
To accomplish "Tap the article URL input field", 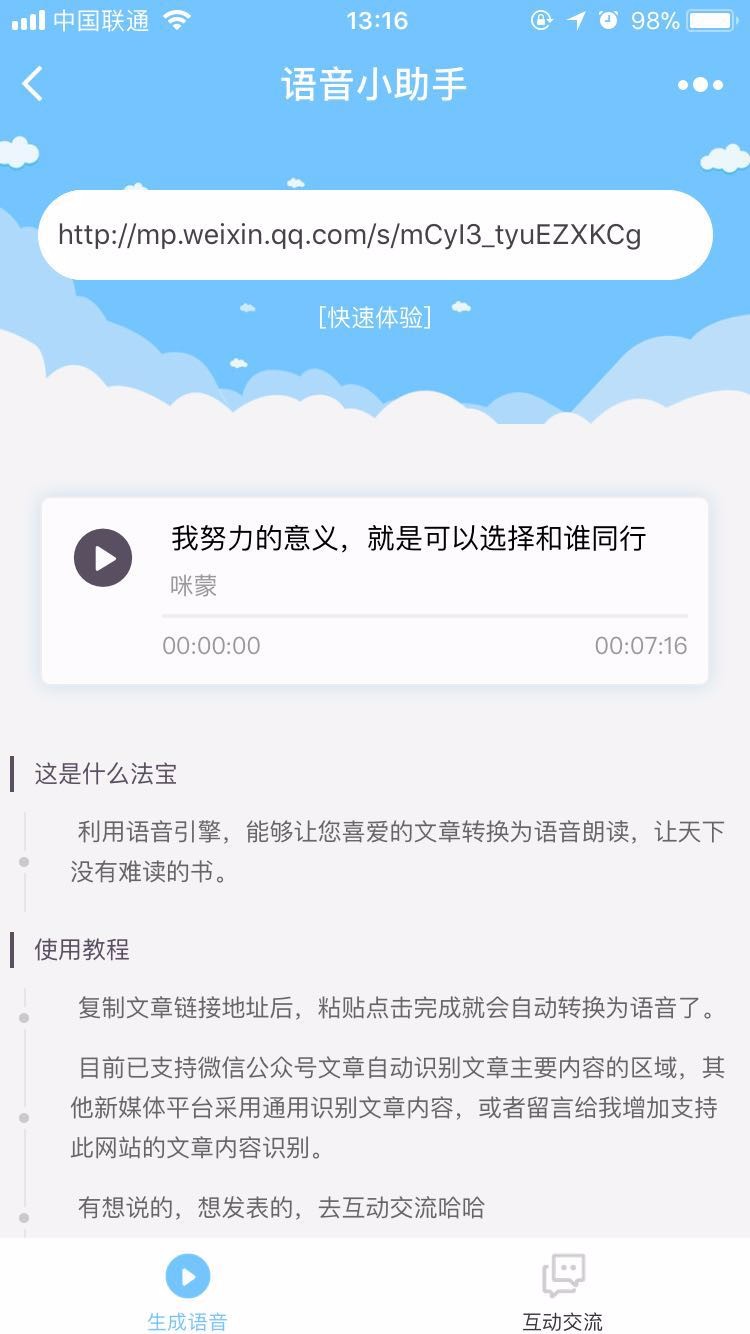I will tap(375, 235).
